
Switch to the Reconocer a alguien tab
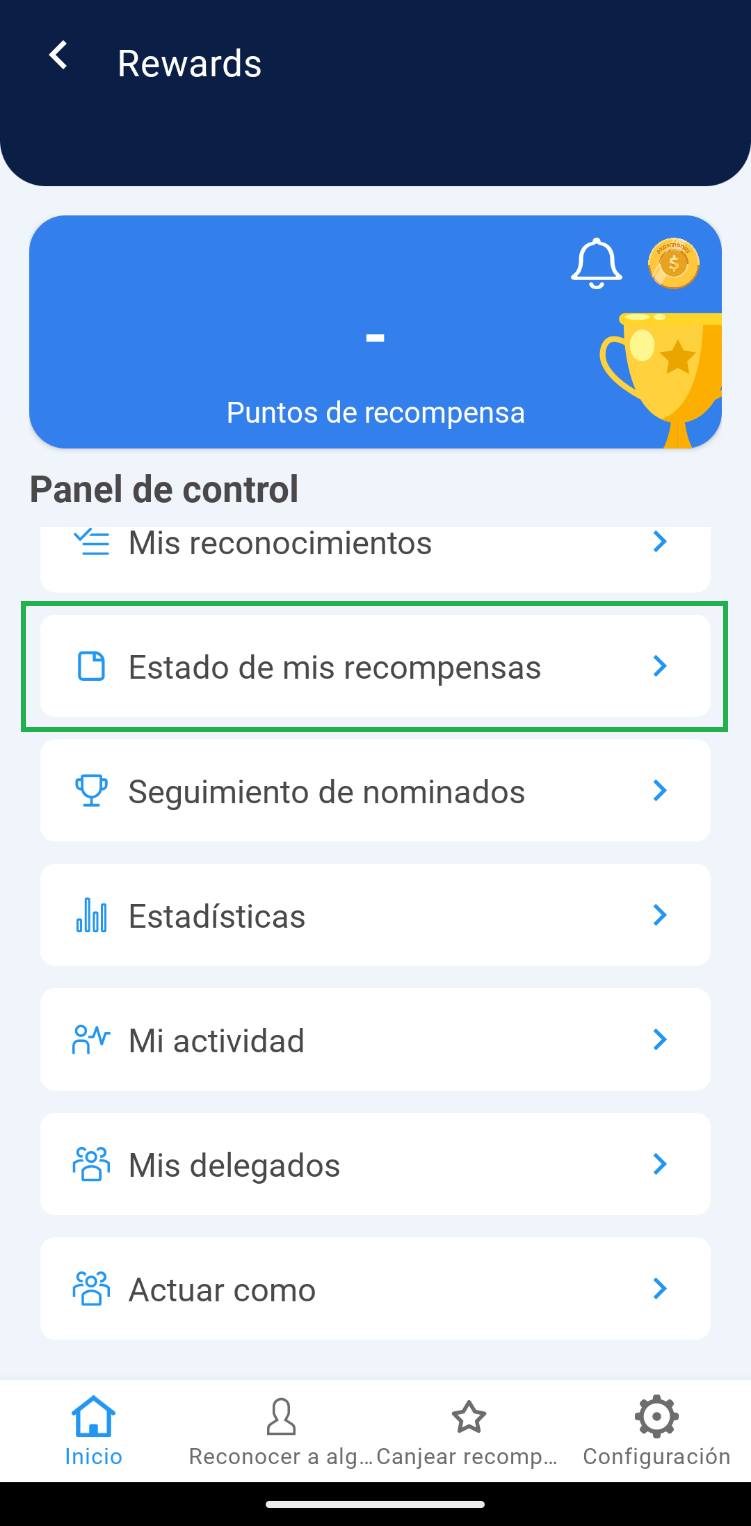[281, 1431]
